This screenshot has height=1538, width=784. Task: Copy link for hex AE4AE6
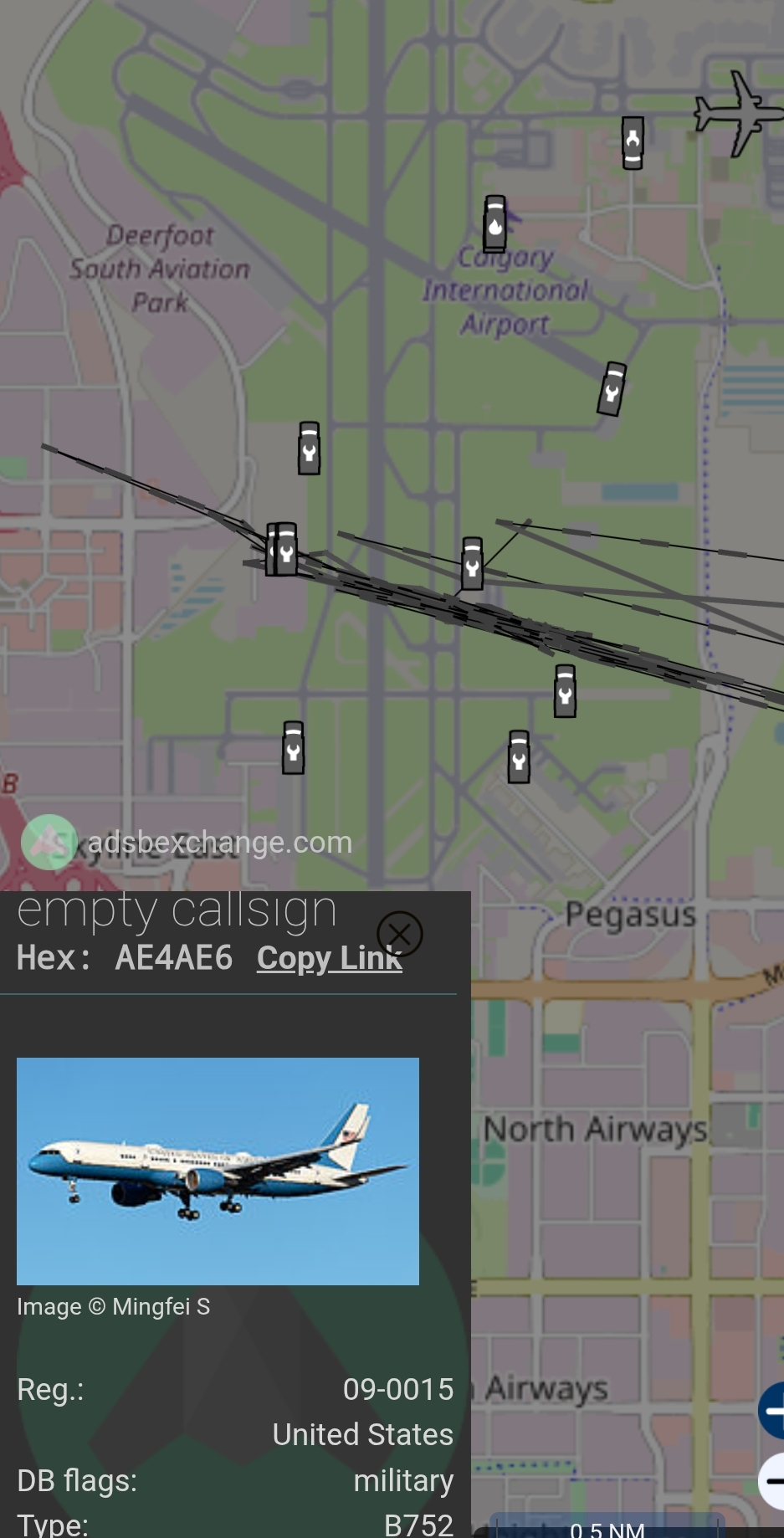coord(329,958)
